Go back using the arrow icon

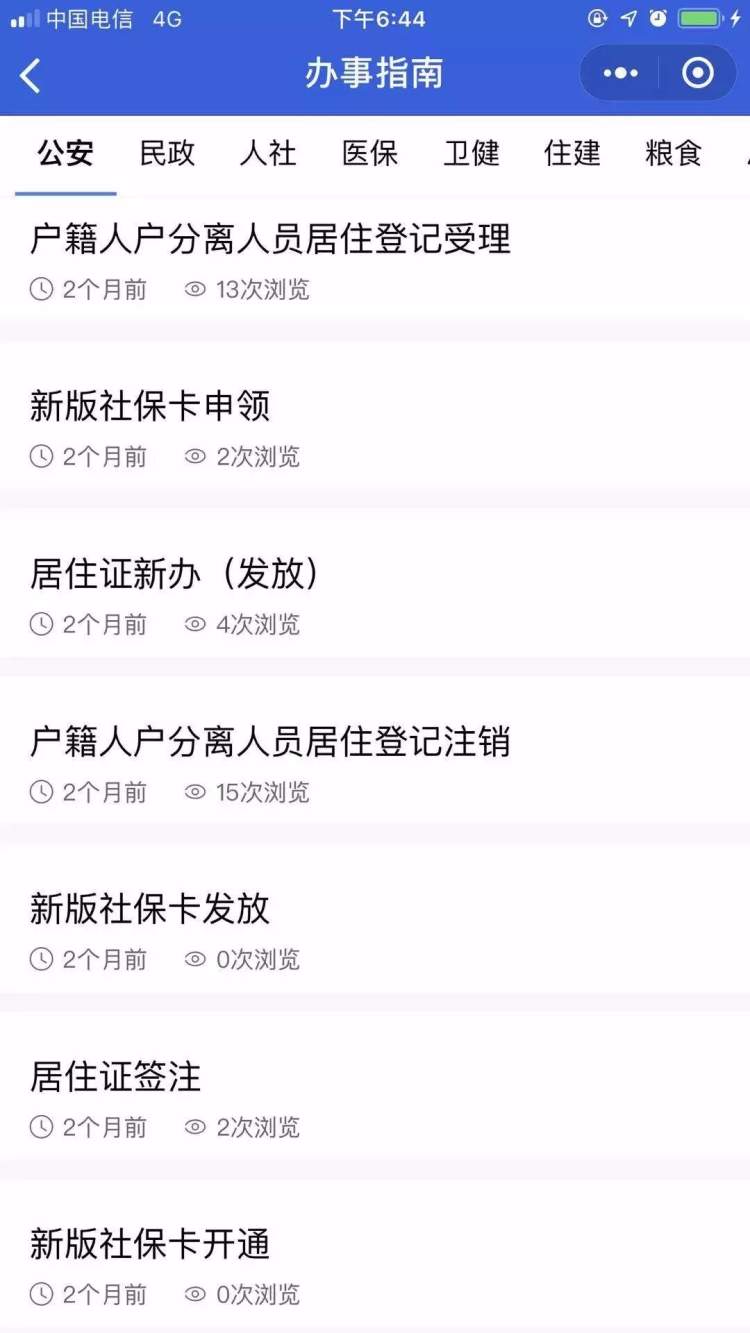pyautogui.click(x=30, y=75)
